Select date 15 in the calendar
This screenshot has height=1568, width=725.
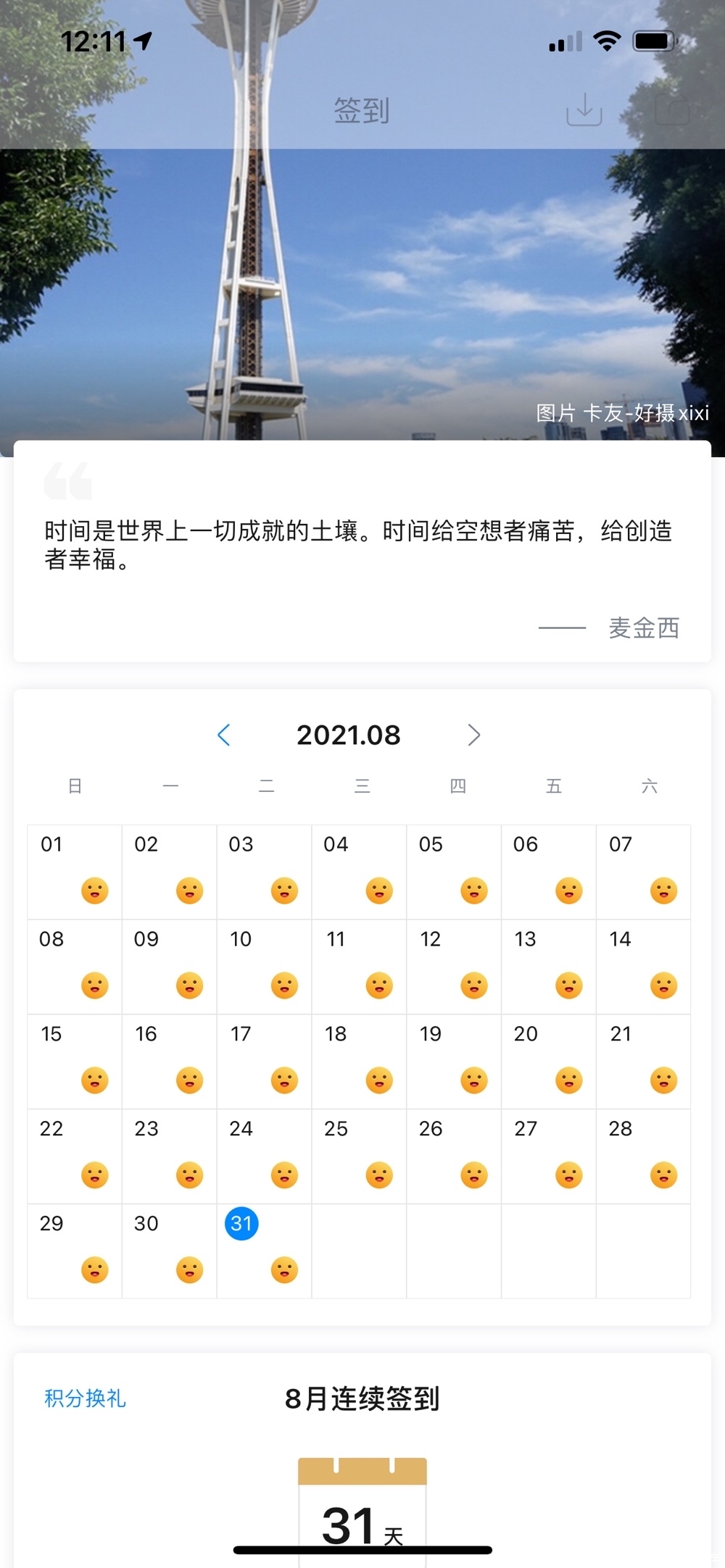tap(74, 1062)
